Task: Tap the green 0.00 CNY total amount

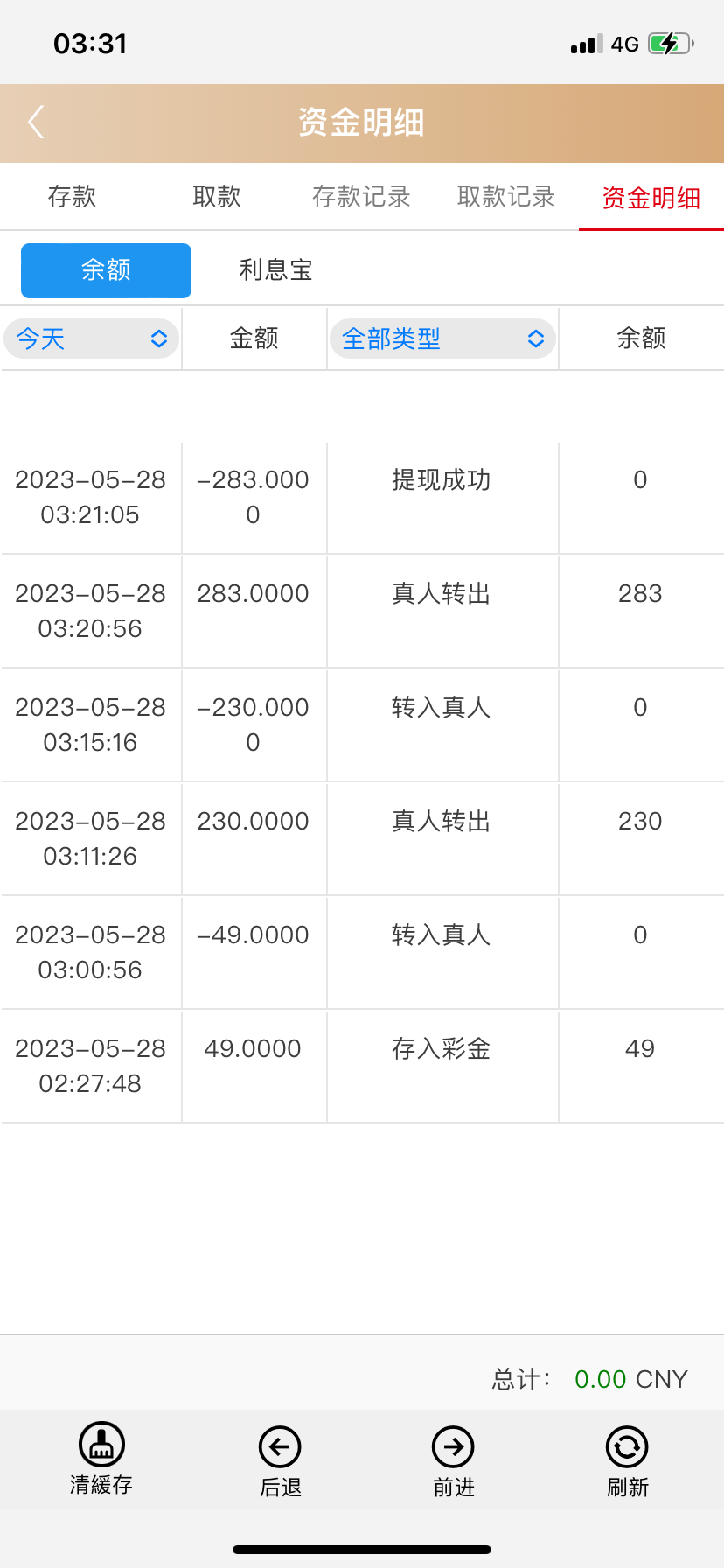Action: (602, 1378)
